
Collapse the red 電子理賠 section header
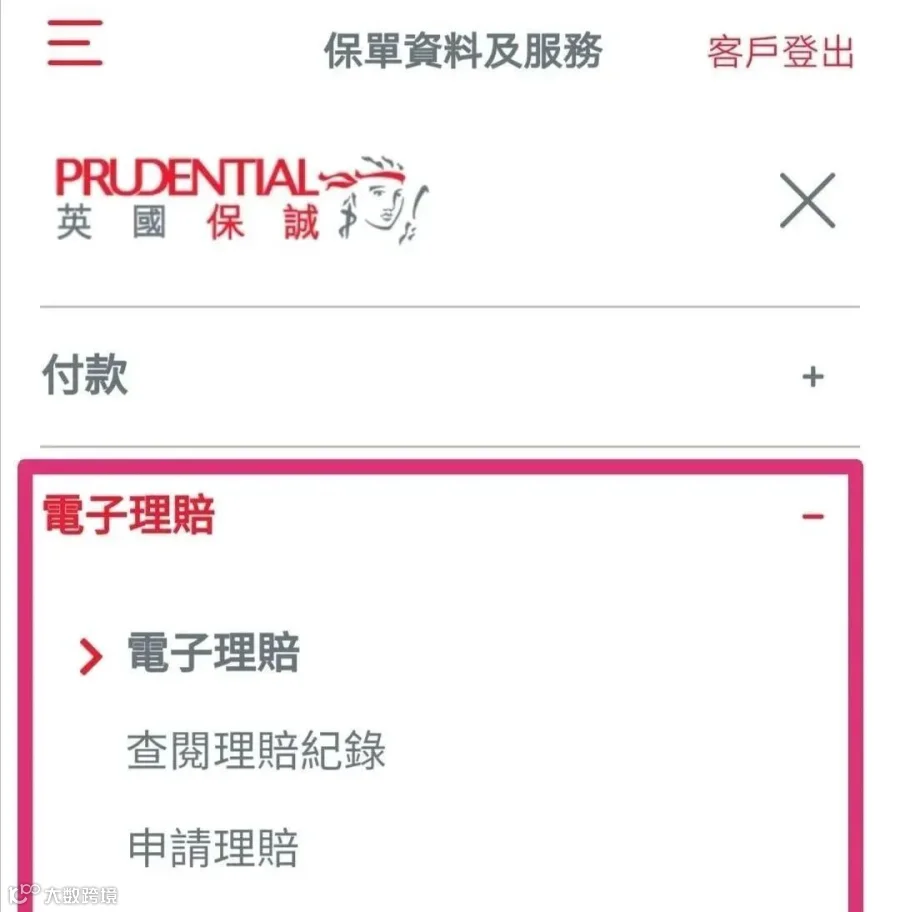(440, 515)
